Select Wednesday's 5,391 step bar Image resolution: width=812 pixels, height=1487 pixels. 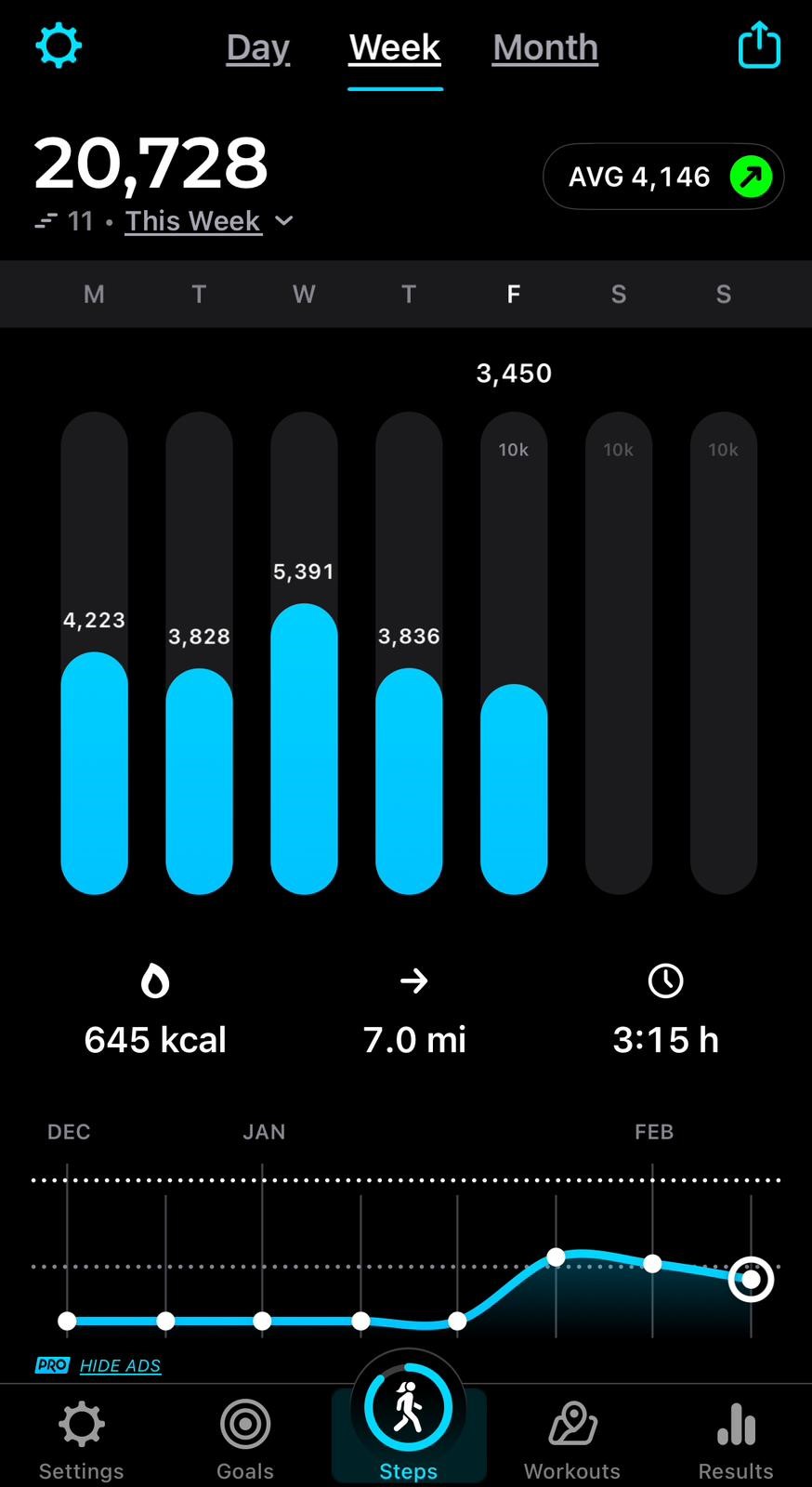coord(303,743)
